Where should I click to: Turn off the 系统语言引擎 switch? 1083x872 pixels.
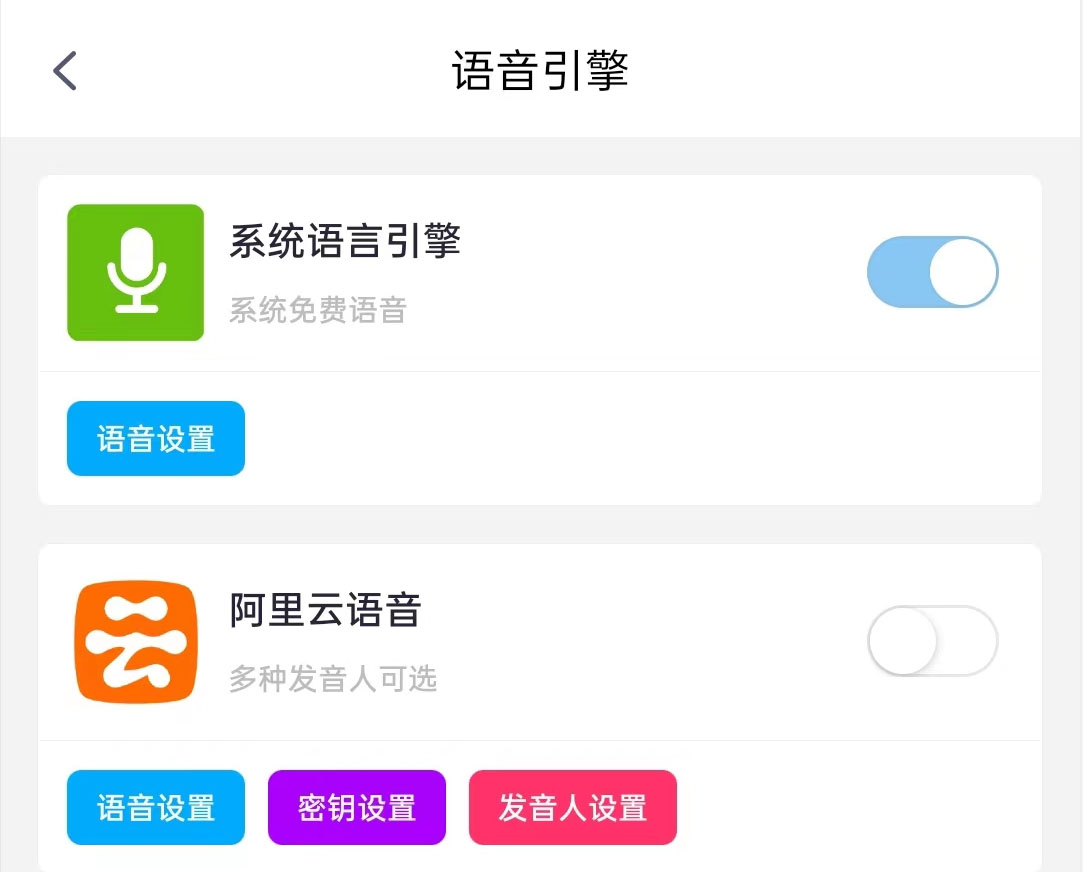coord(932,272)
